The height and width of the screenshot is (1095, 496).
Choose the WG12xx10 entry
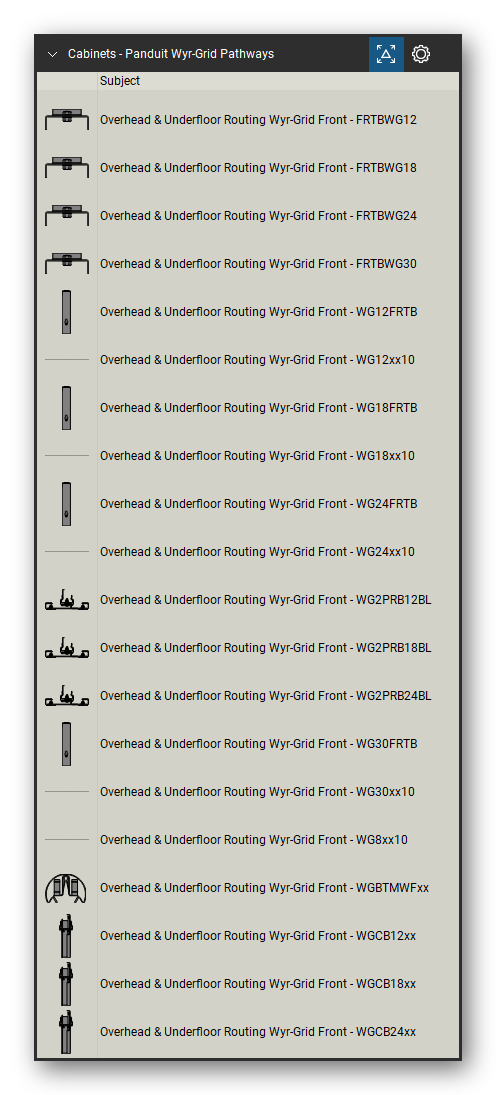point(248,360)
